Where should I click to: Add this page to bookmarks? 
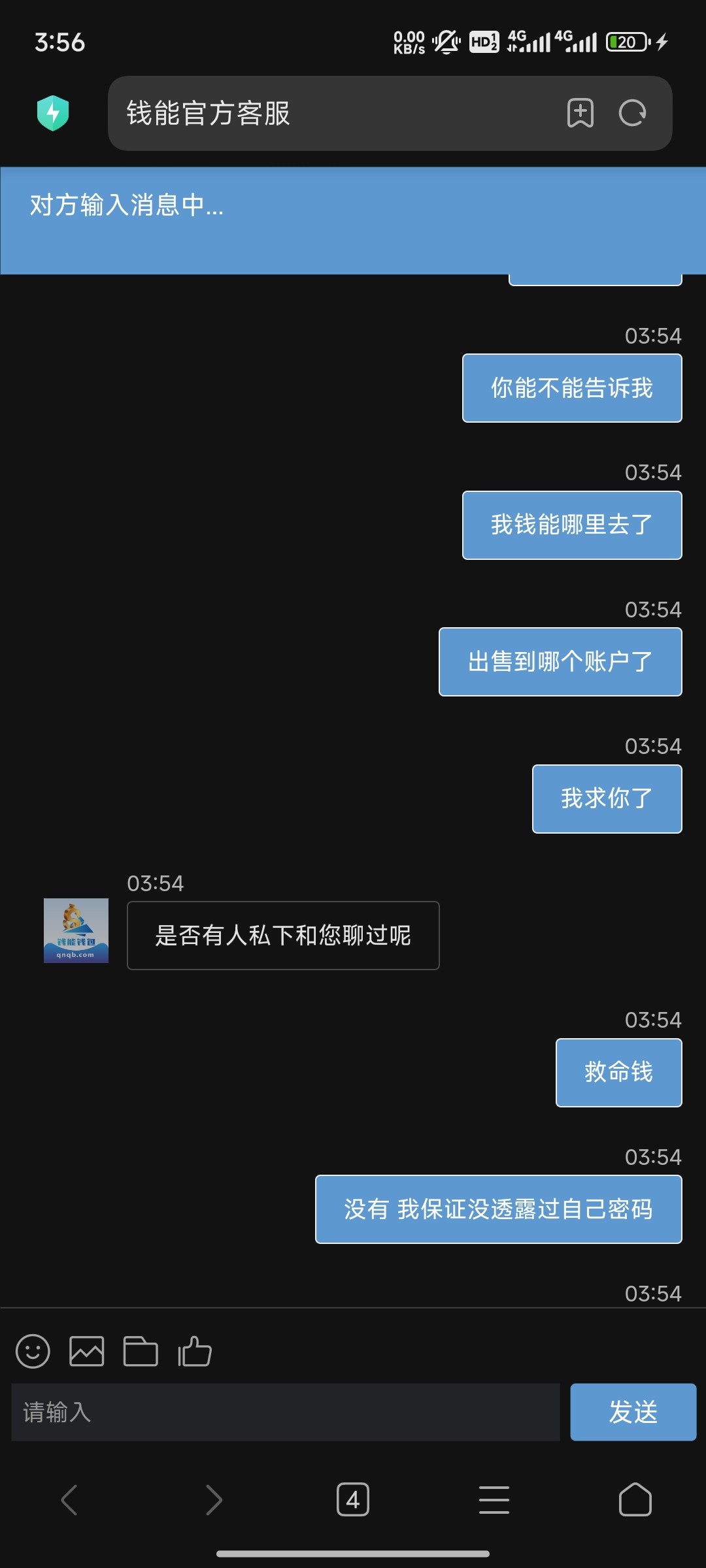pyautogui.click(x=580, y=113)
